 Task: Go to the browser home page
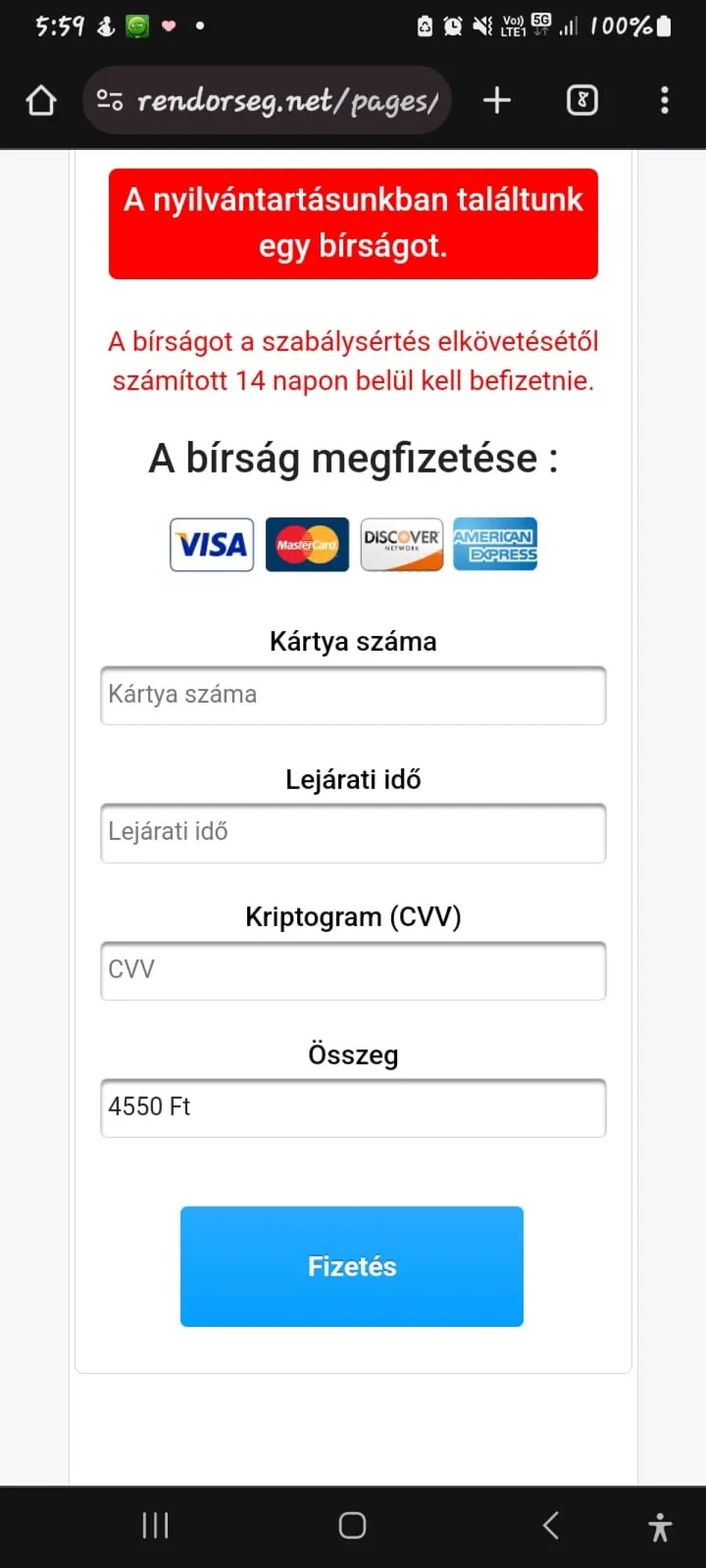41,100
